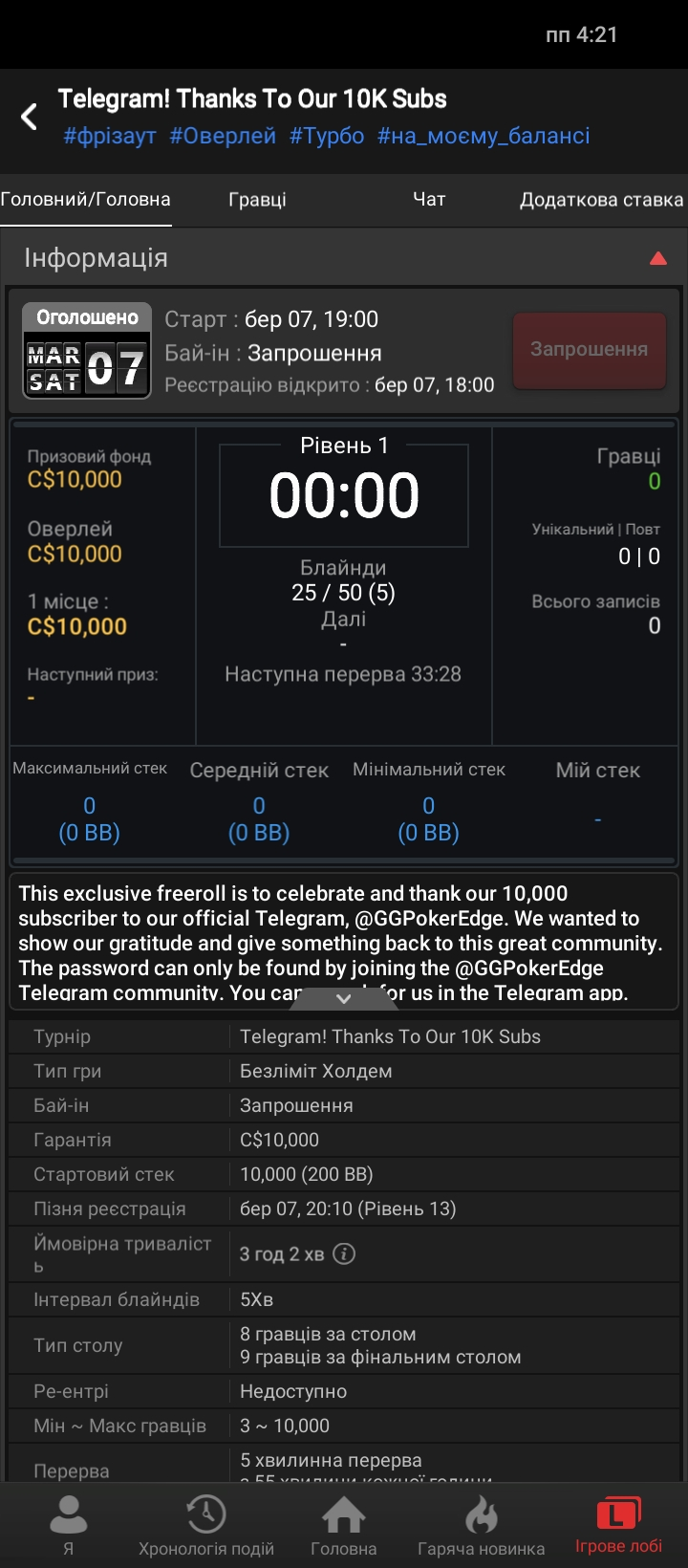
Task: Tap the #Турбо hashtag
Action: click(x=327, y=136)
